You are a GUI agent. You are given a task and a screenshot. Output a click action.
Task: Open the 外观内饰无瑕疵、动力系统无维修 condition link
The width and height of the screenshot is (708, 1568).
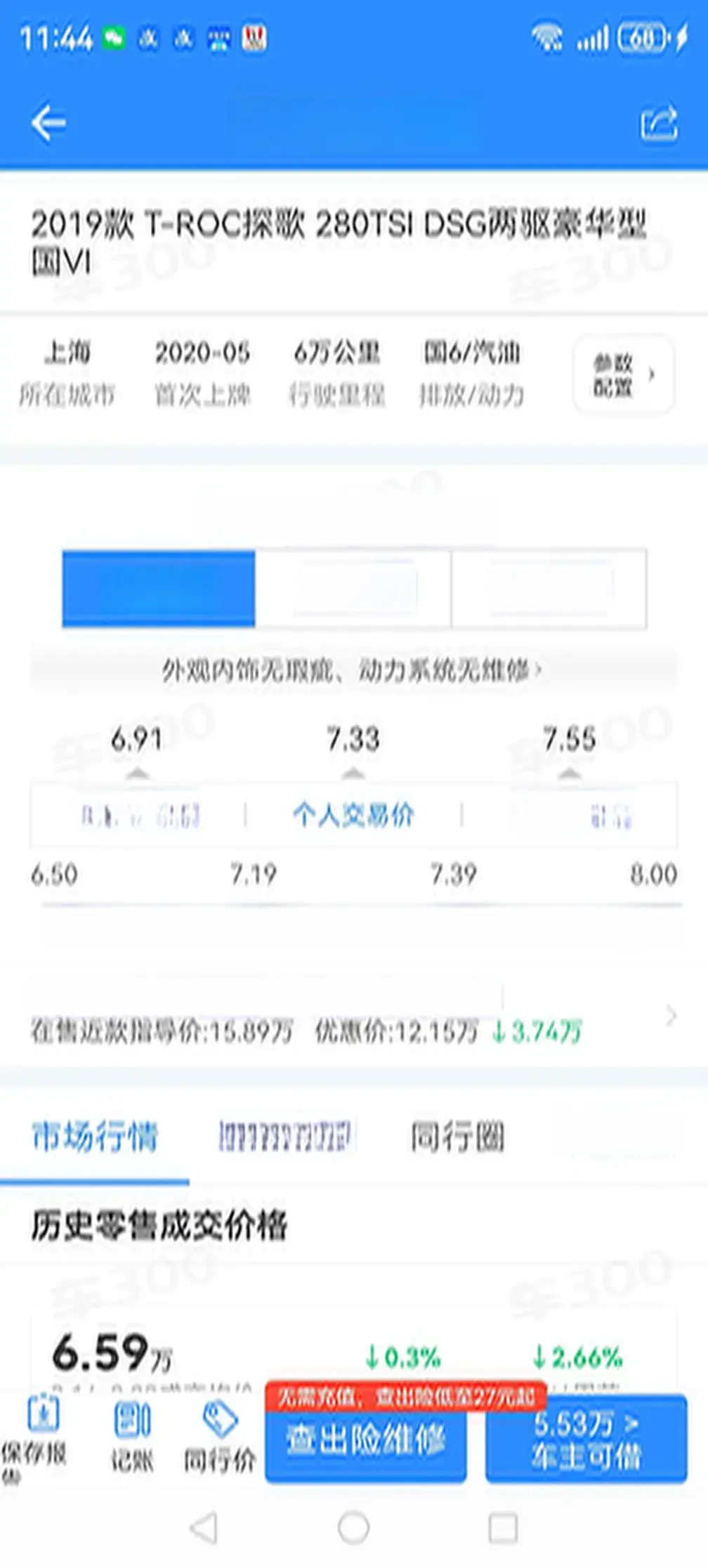353,671
